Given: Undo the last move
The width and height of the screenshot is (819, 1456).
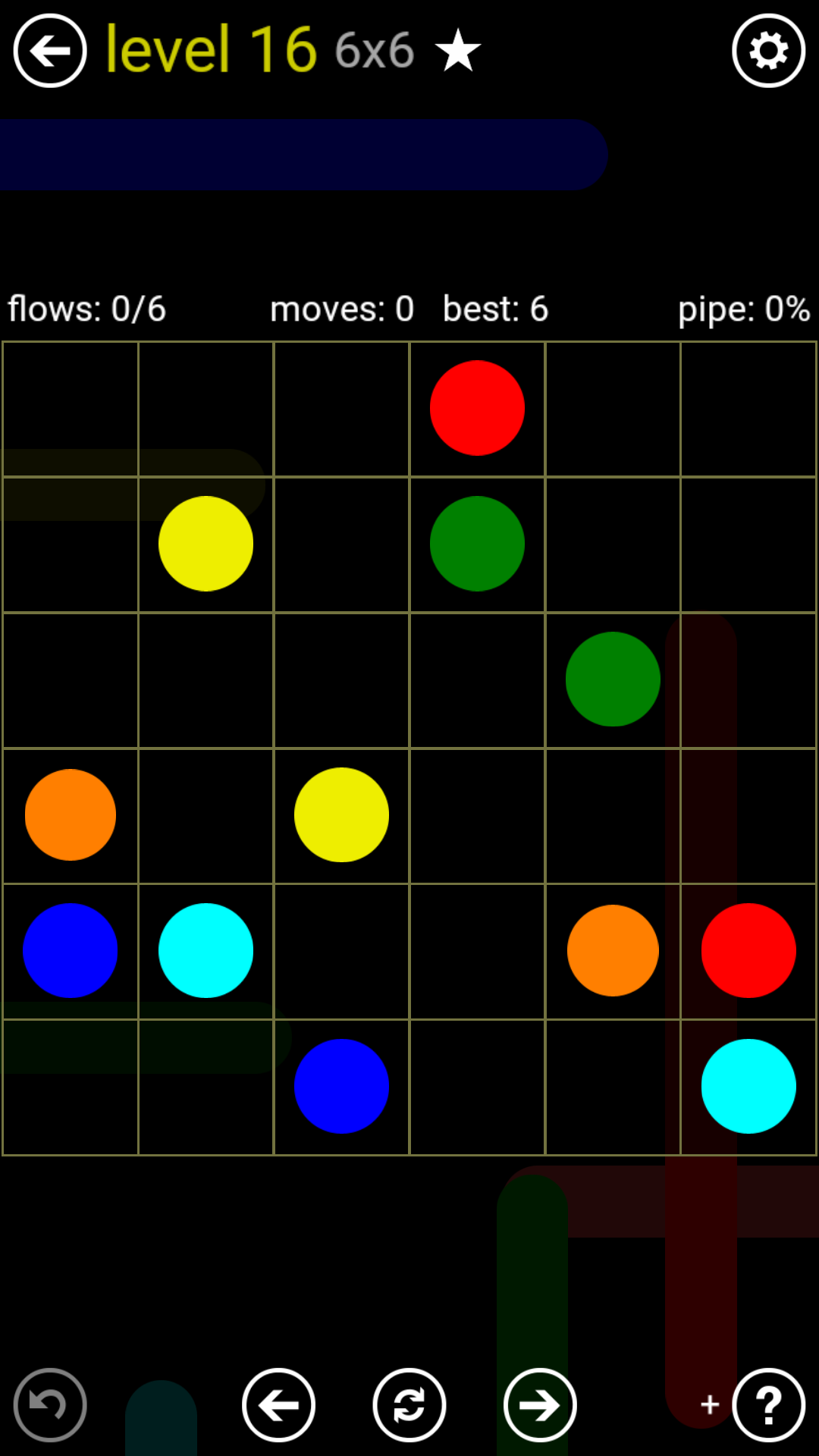Looking at the screenshot, I should coord(50,1404).
